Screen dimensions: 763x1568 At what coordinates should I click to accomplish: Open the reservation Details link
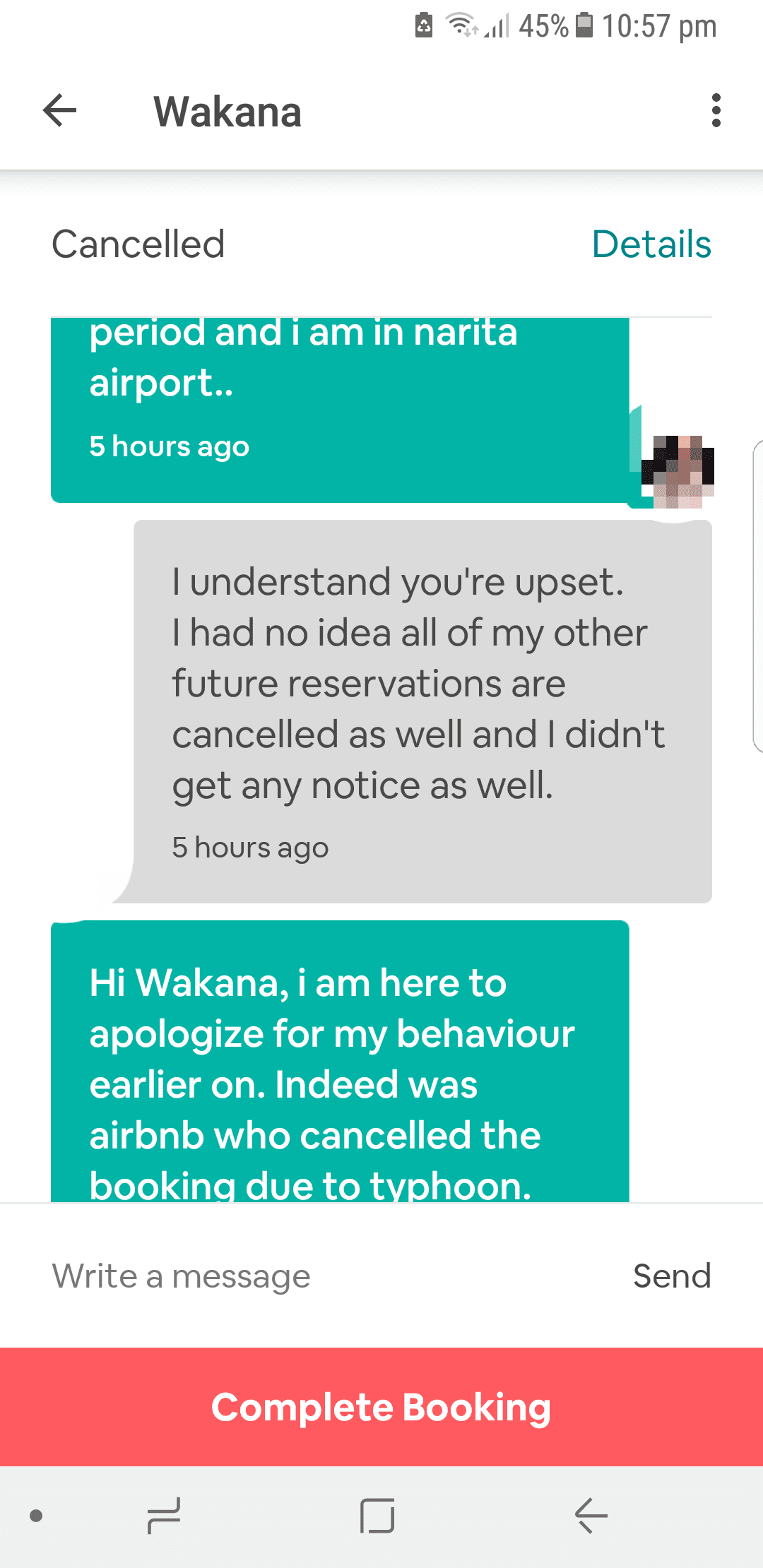pyautogui.click(x=651, y=244)
